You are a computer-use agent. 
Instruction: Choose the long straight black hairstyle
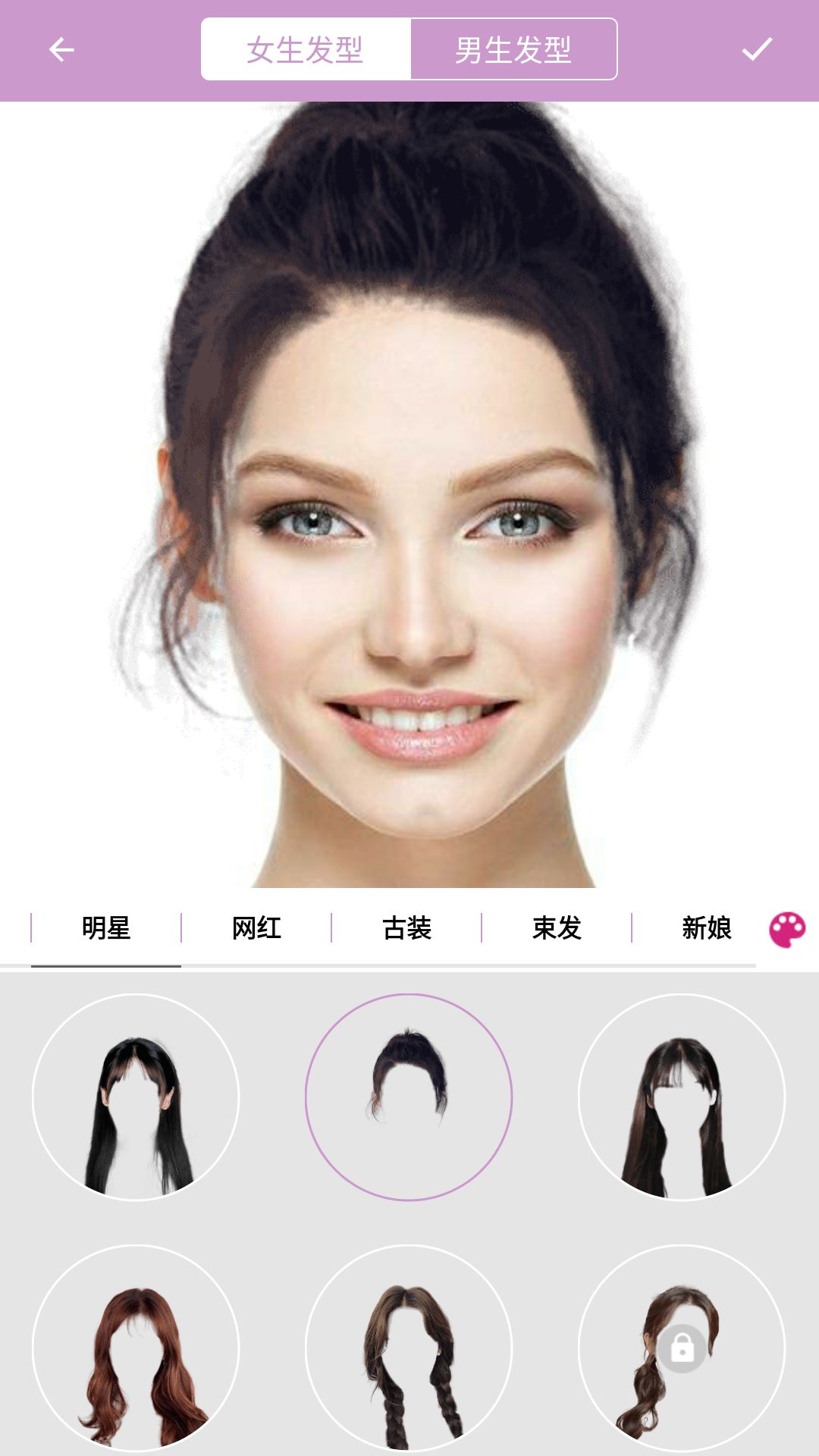point(136,1097)
